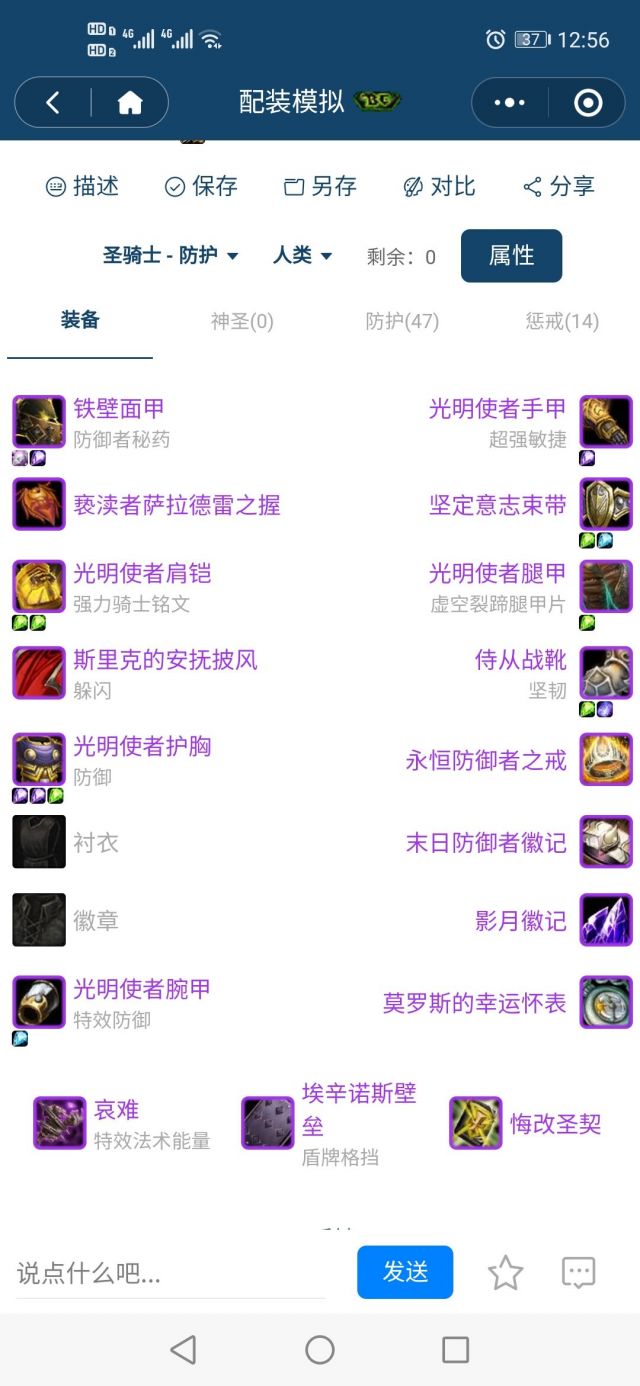Switch to the 防护(47) tab
This screenshot has width=640, height=1386.
401,321
